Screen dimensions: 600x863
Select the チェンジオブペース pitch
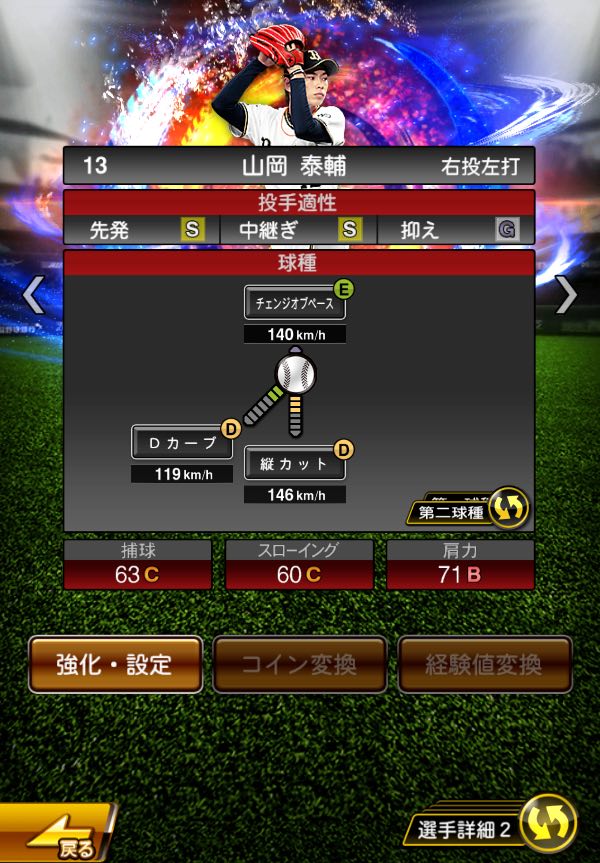pos(295,302)
